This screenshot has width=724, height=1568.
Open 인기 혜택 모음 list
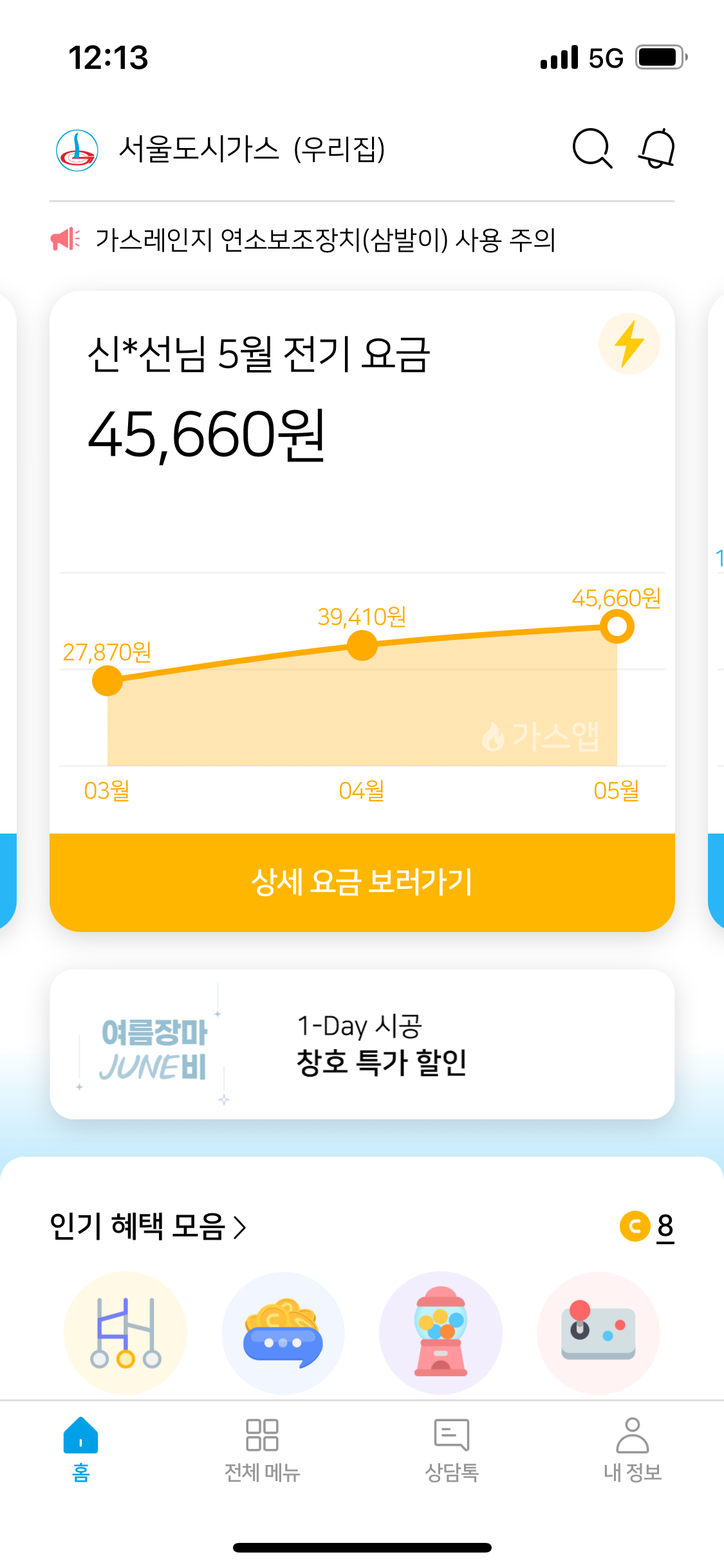coord(148,1226)
